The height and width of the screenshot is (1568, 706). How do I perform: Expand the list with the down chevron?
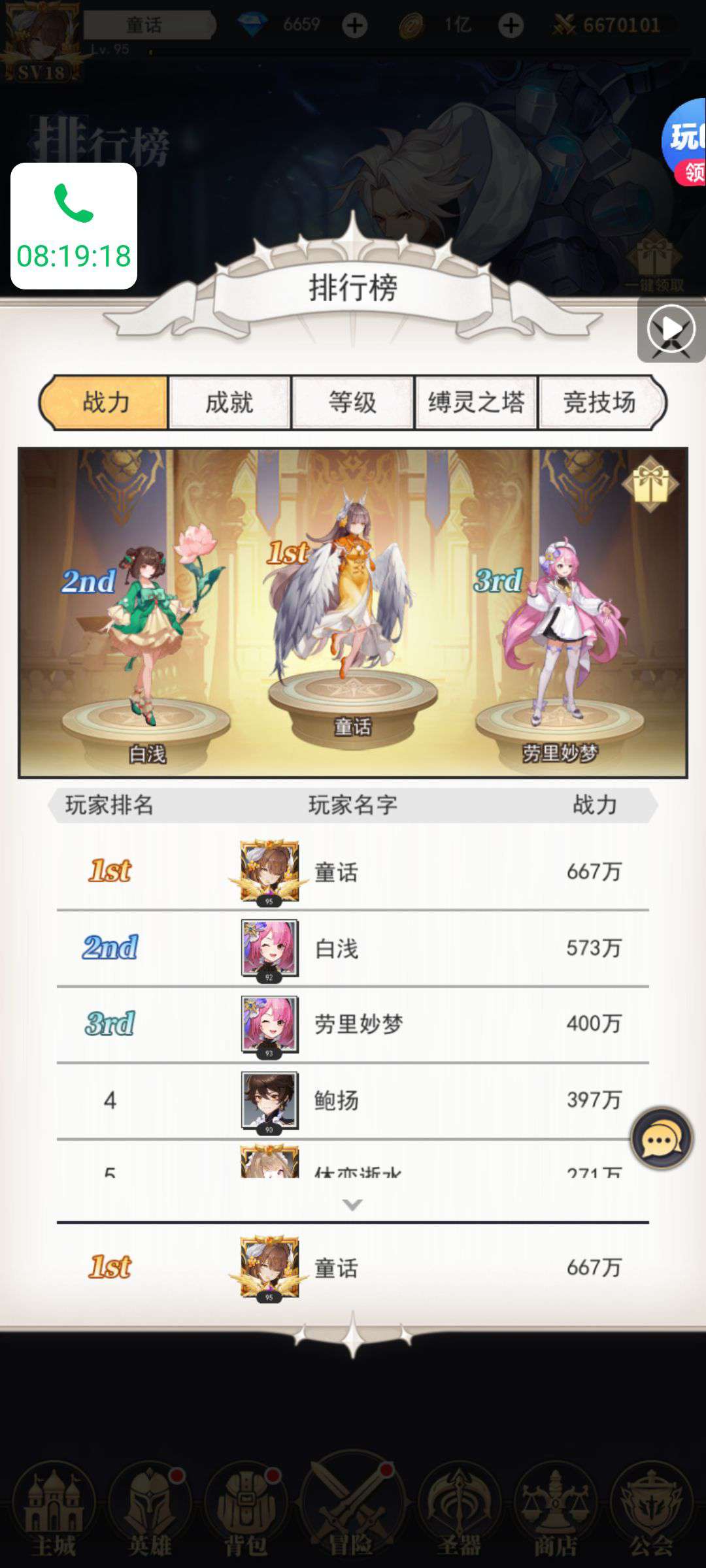[352, 1205]
